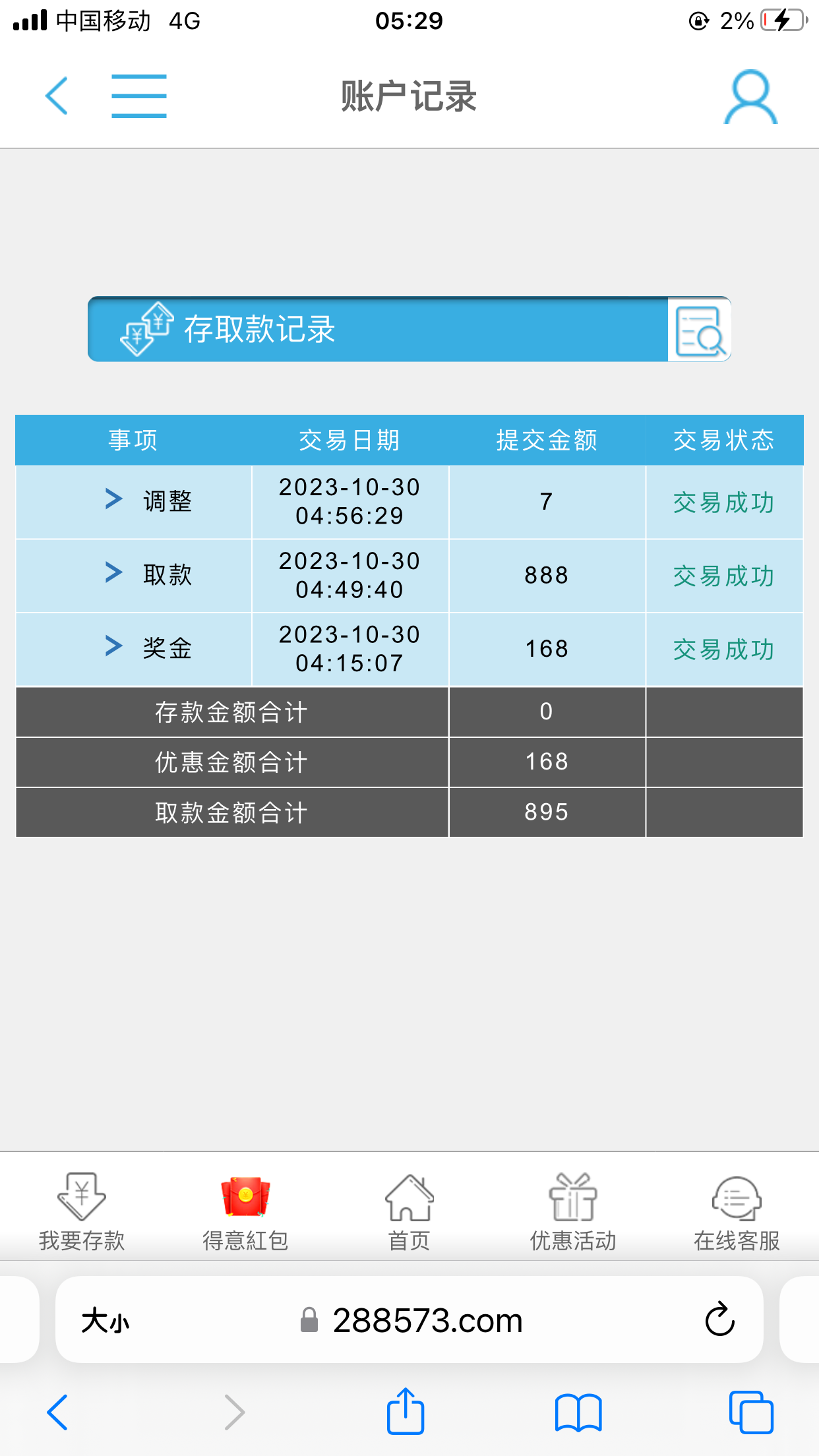
Task: Expand the 奖金 transaction row
Action: click(x=114, y=647)
